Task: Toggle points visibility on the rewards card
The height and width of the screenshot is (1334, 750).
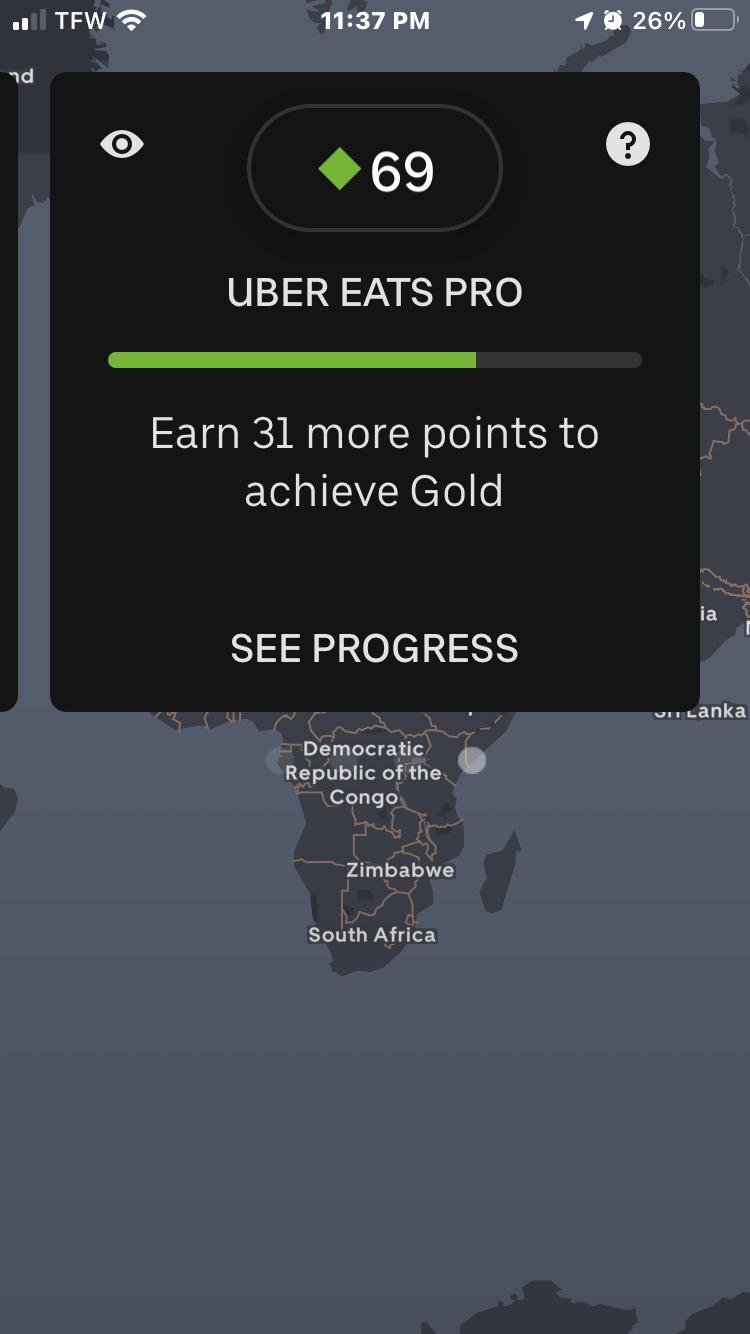Action: 122,144
